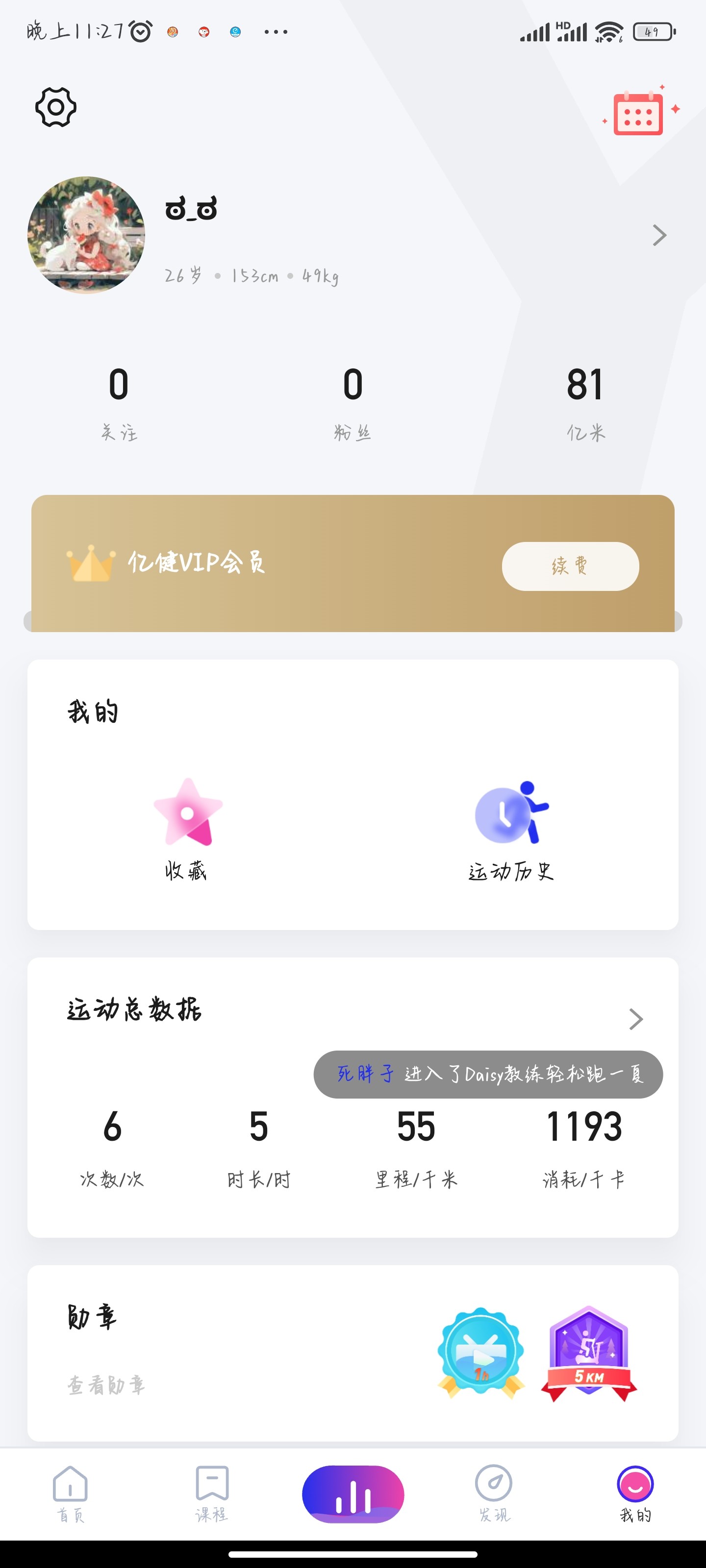This screenshot has width=706, height=1568.
Task: Open profile details via the chevron
Action: 659,235
